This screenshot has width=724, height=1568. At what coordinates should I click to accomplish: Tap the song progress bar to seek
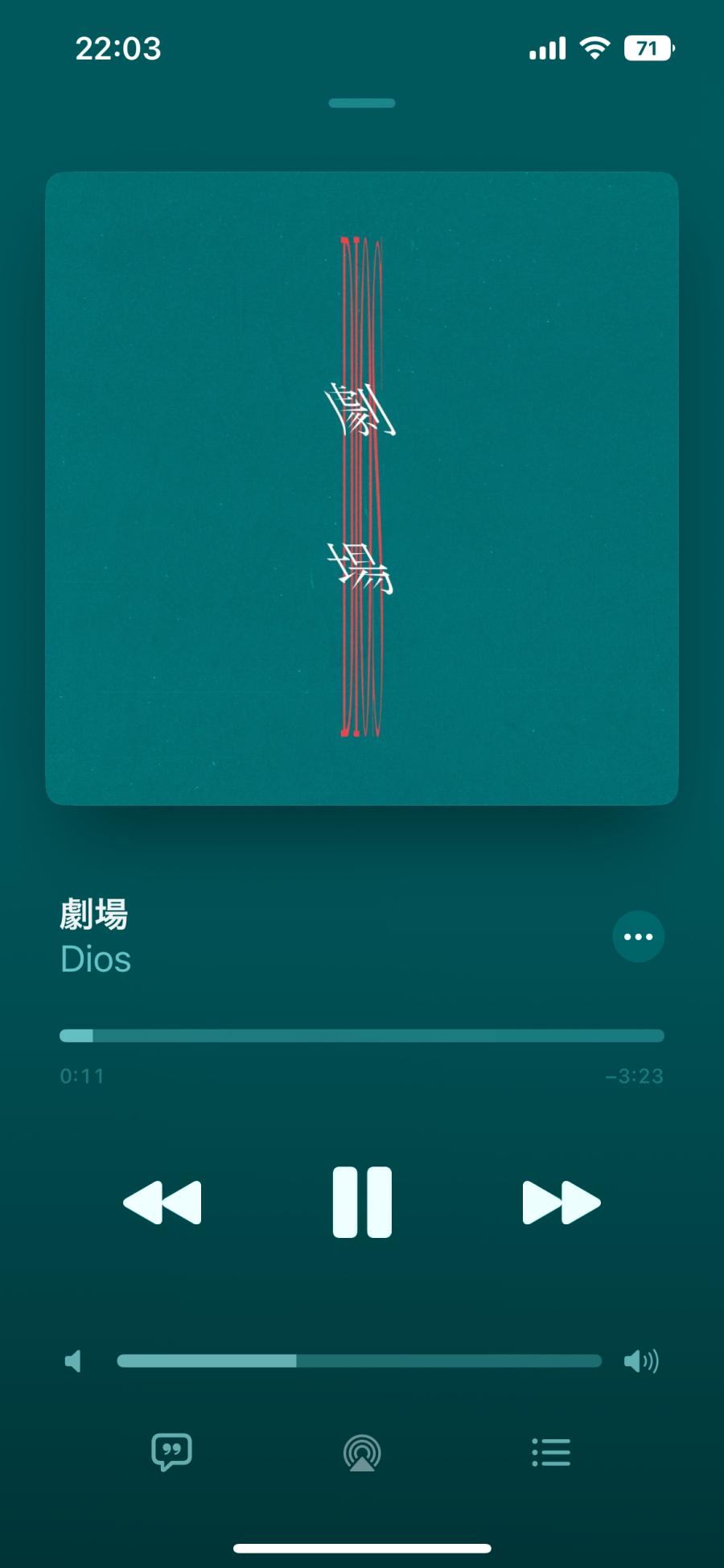[x=362, y=1036]
